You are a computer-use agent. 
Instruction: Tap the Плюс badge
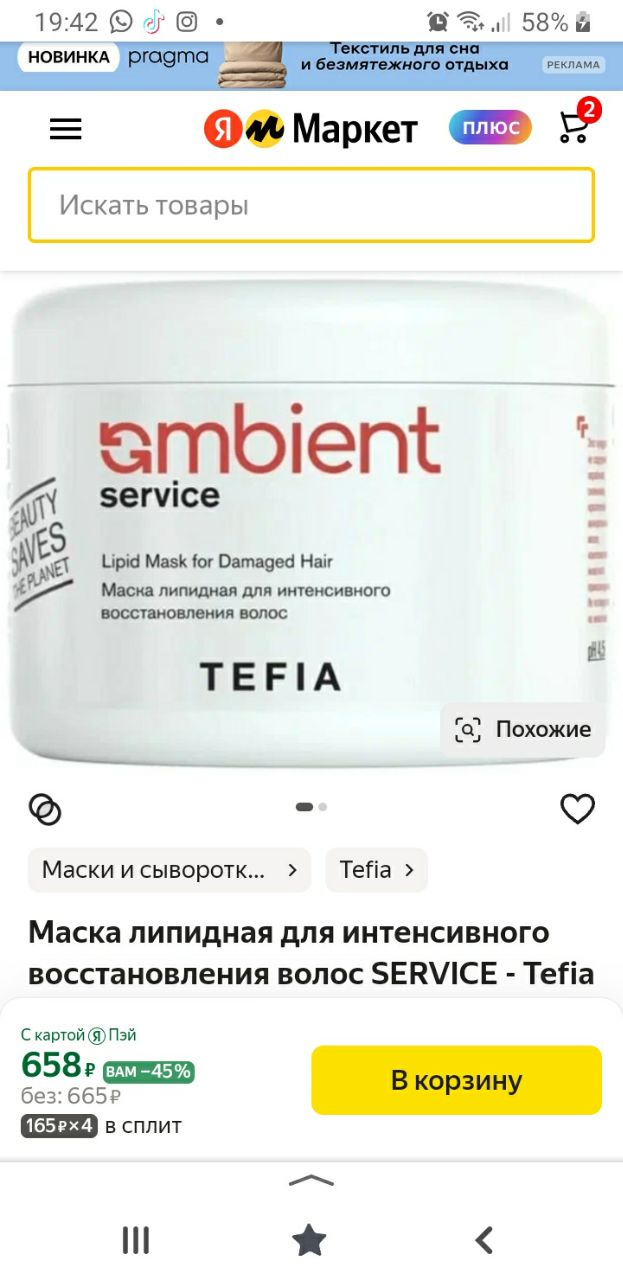(x=490, y=127)
